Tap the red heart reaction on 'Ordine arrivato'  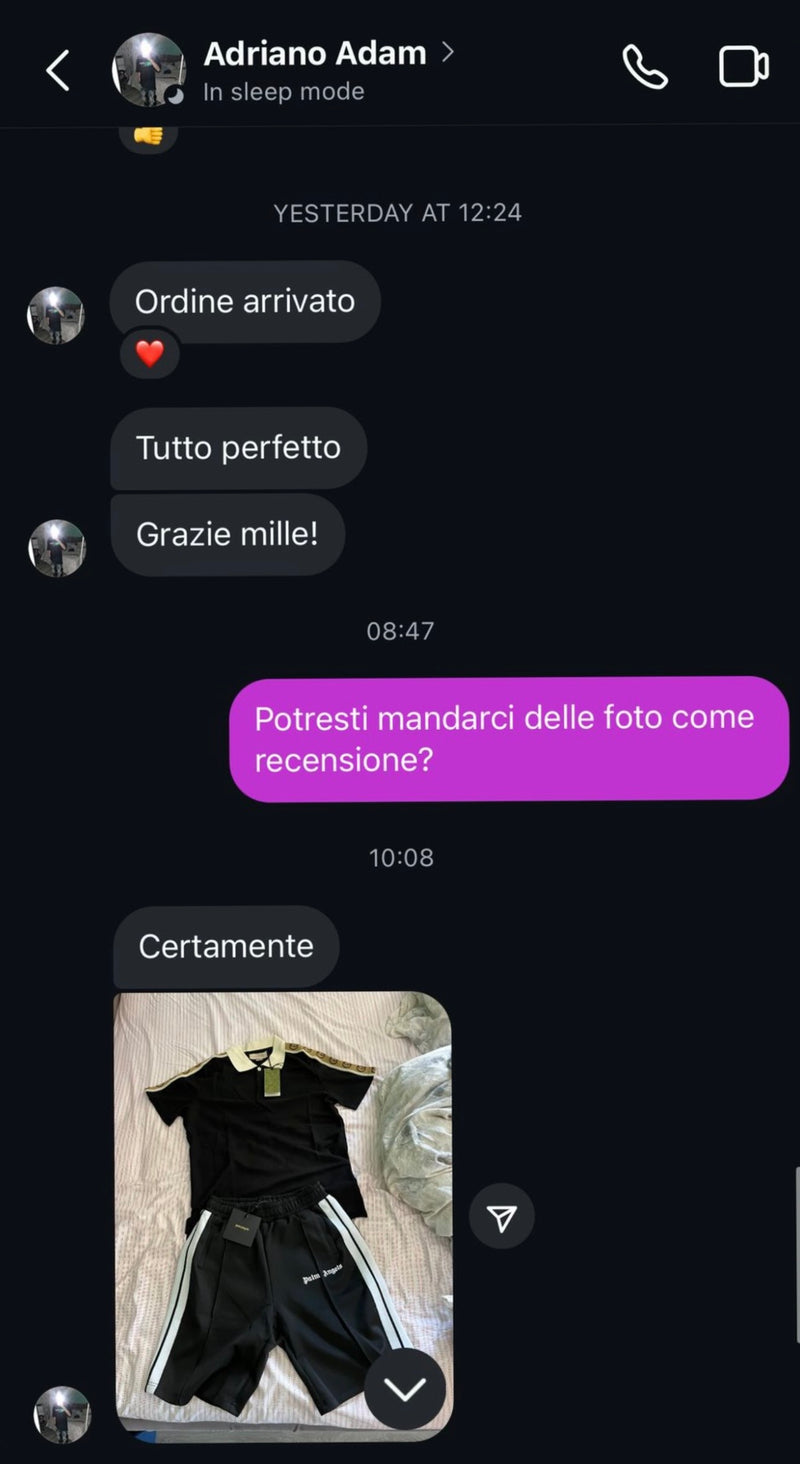click(149, 354)
